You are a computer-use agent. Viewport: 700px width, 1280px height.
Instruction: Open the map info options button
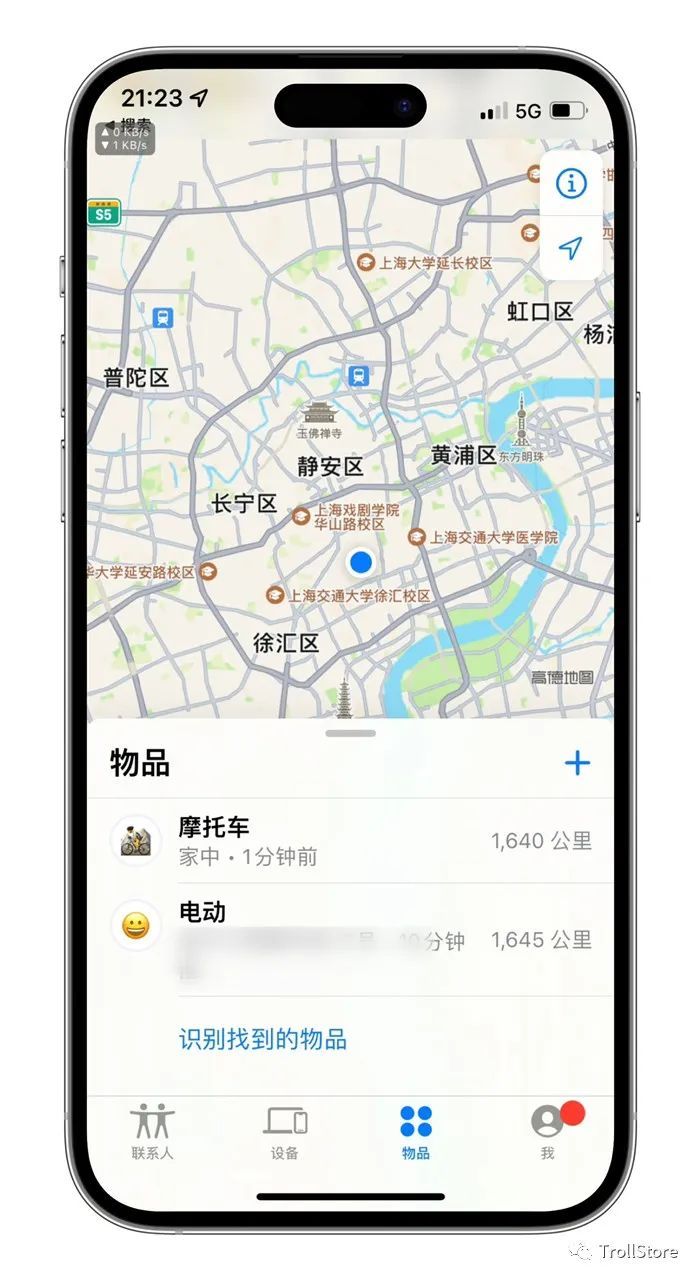click(x=571, y=183)
